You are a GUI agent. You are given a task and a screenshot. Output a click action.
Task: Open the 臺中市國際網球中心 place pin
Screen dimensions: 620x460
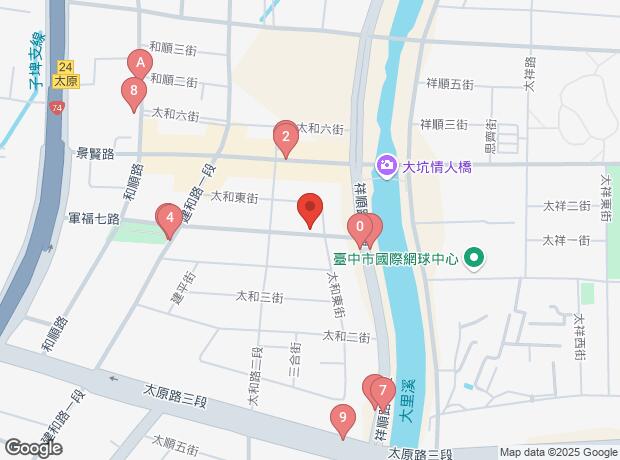pos(474,258)
